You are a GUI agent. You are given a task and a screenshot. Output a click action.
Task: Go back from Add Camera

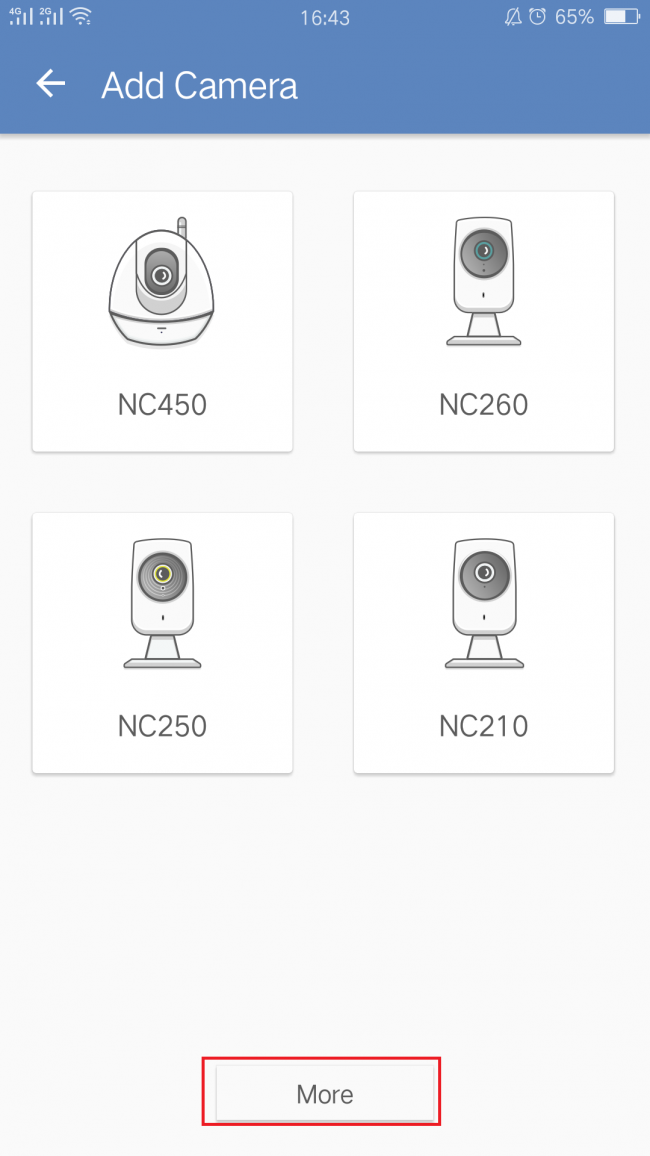[50, 85]
